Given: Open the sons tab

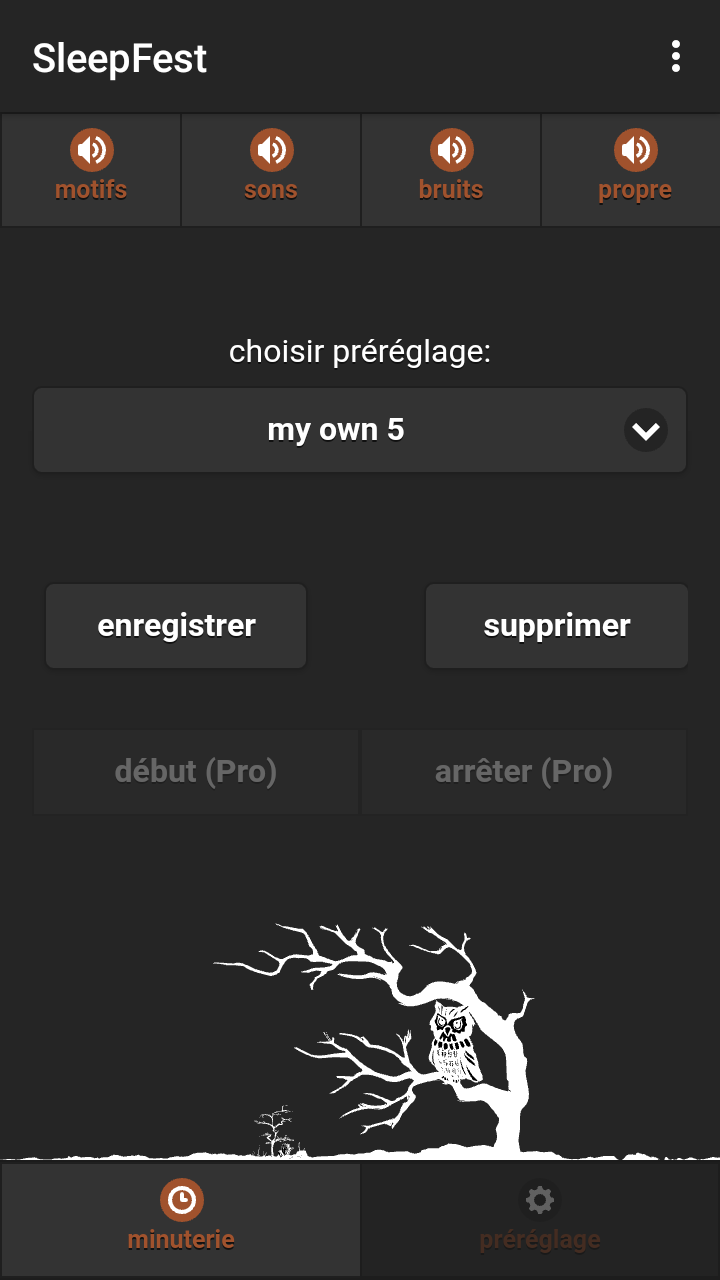Looking at the screenshot, I should pos(271,169).
